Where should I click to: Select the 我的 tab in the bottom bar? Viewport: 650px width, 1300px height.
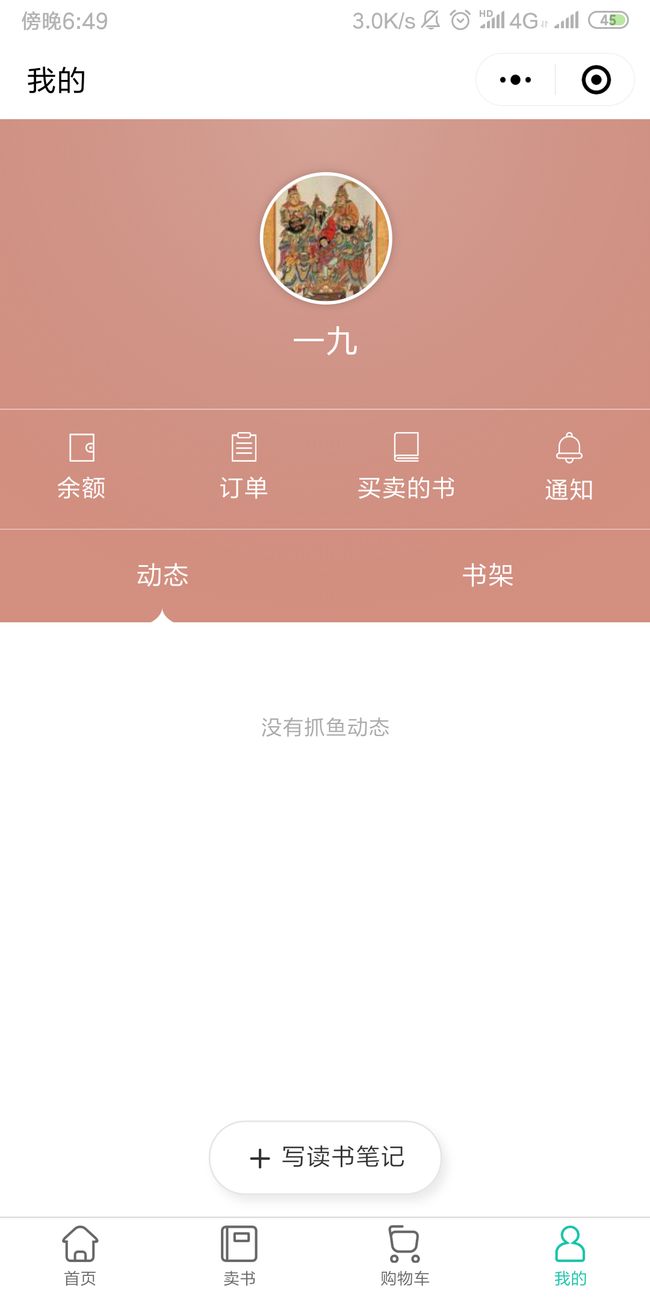[570, 1256]
